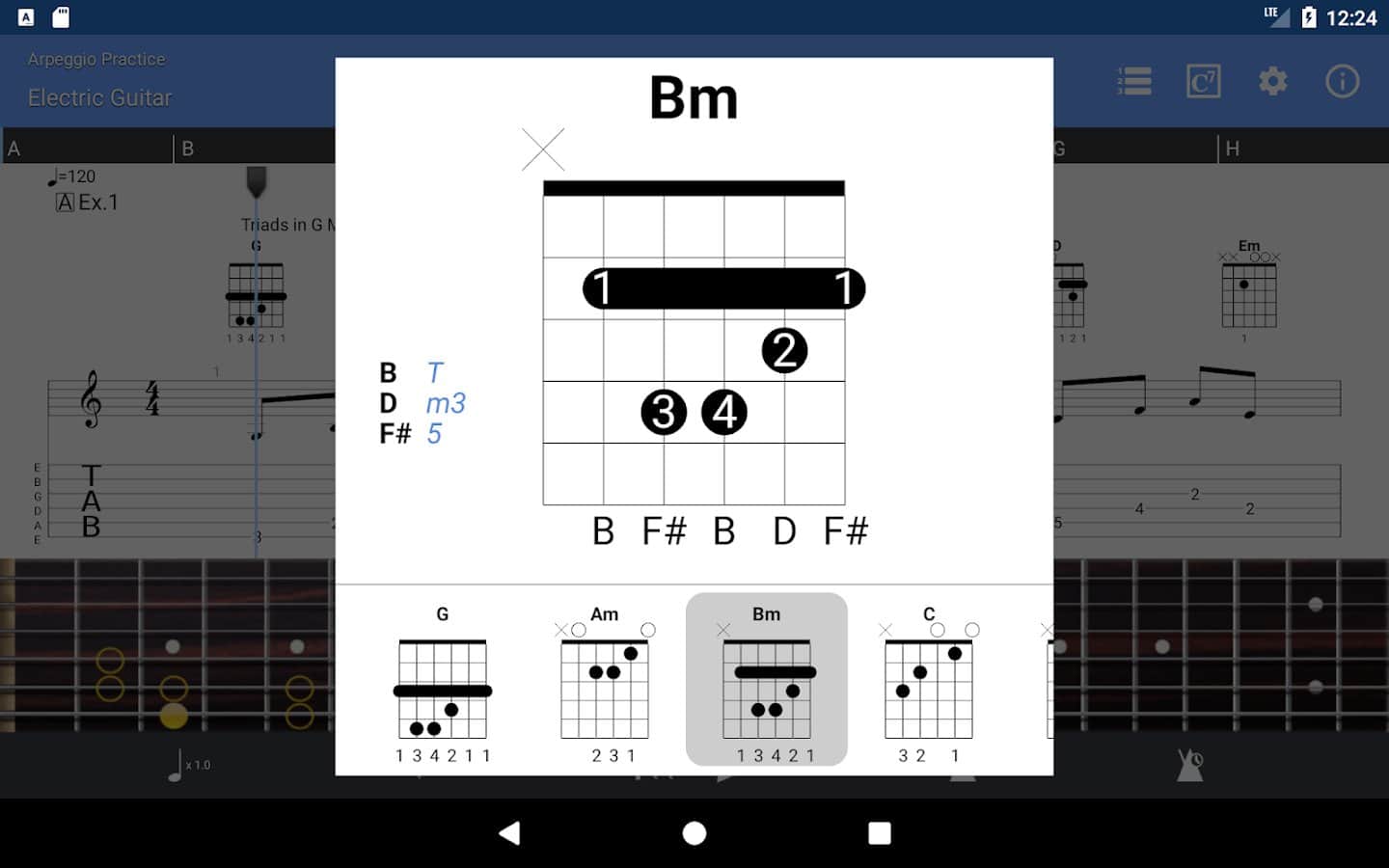
Task: Select the G chord thumbnail
Action: coord(443,683)
